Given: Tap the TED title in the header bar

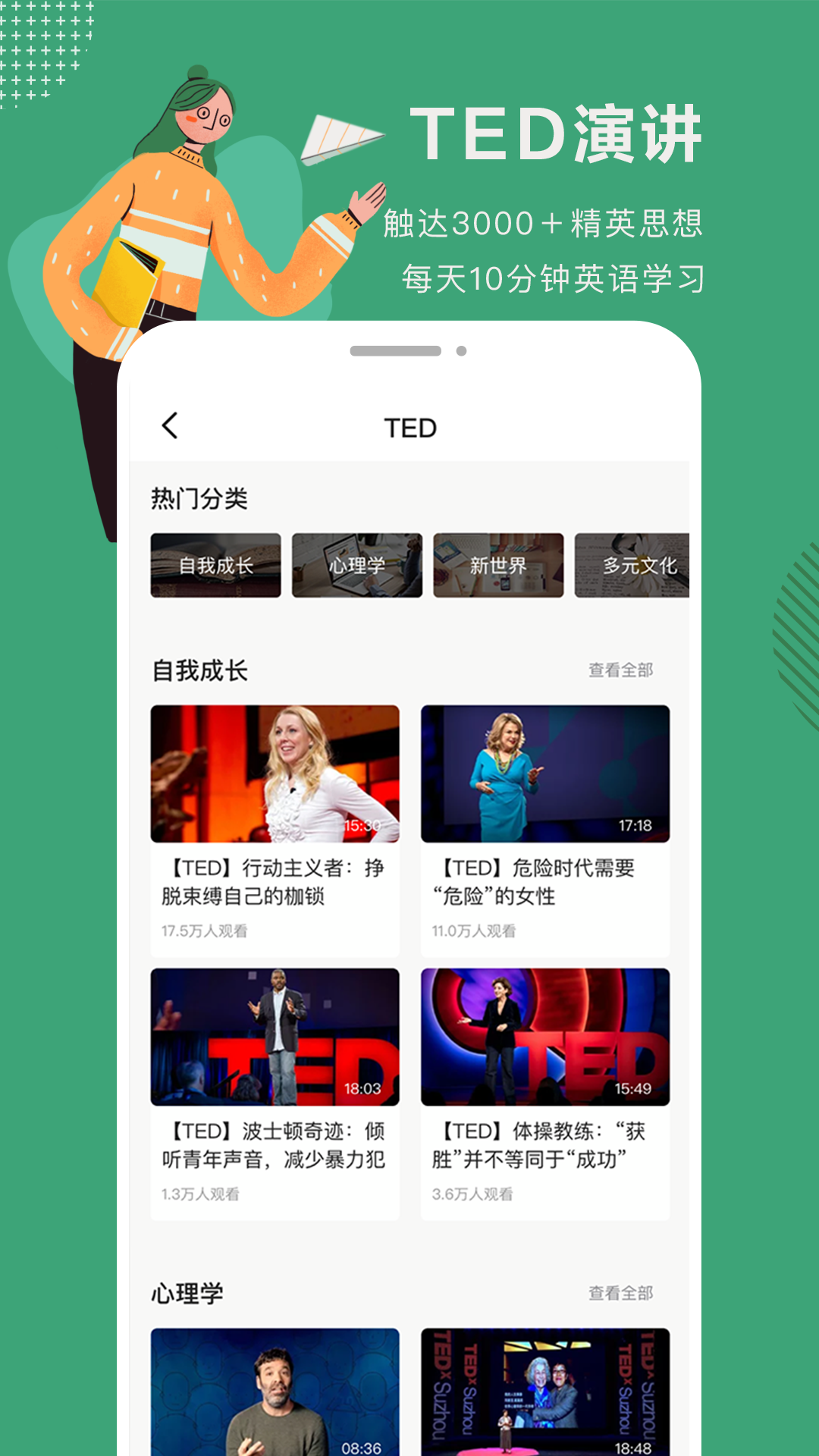Looking at the screenshot, I should 409,427.
